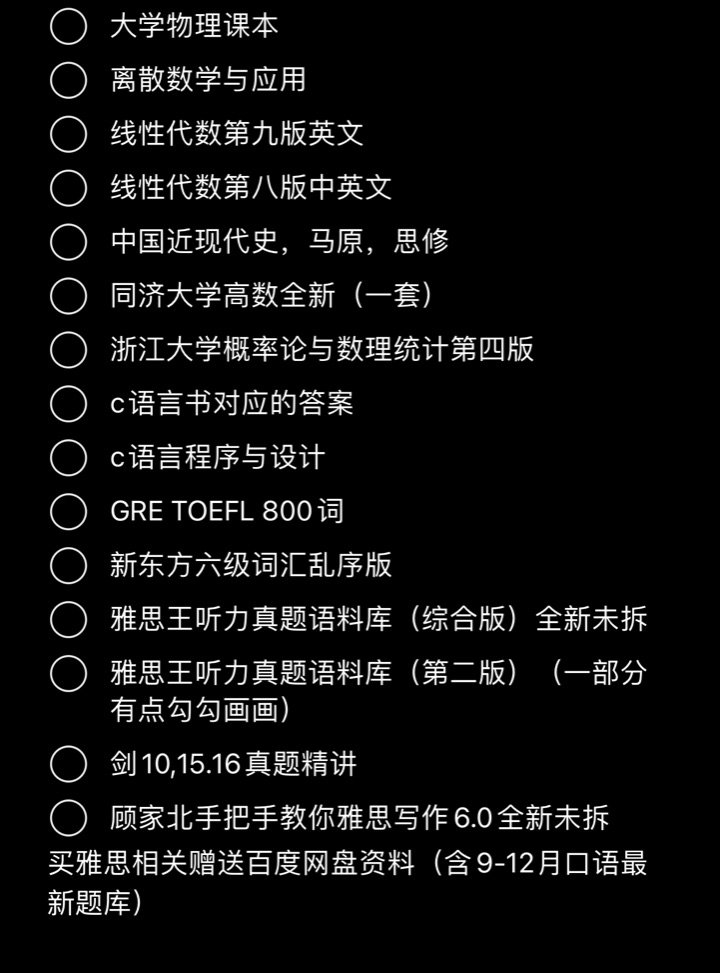This screenshot has width=720, height=973.
Task: Tick the c语言书对应的答案 checkbox
Action: 68,404
